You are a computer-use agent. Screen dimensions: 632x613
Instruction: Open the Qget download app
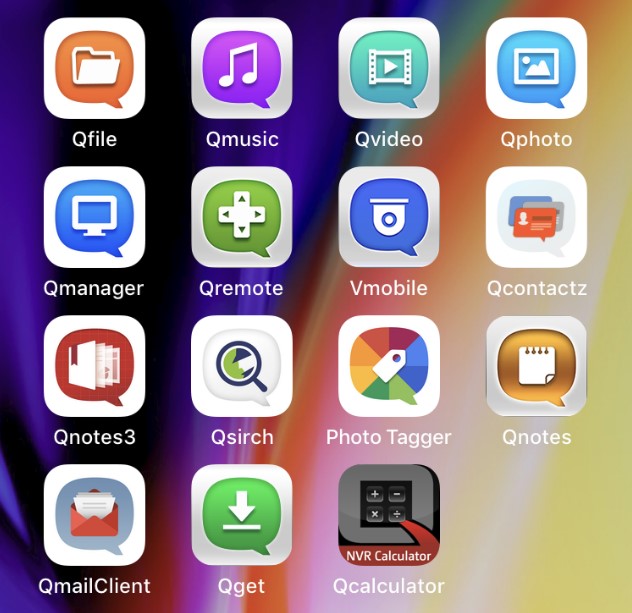click(x=242, y=515)
